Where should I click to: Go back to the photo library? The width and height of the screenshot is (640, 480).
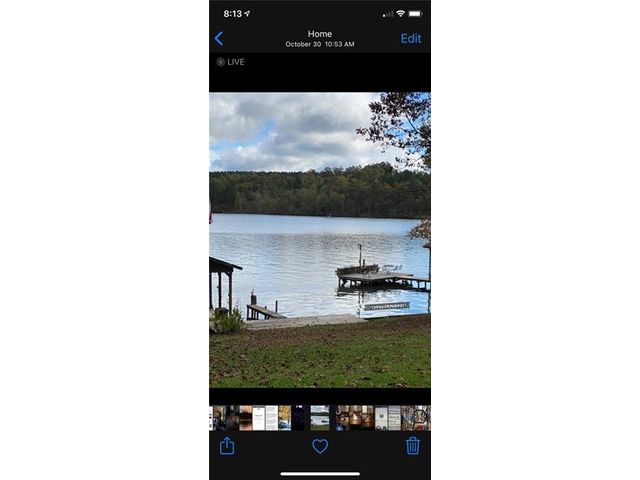219,39
